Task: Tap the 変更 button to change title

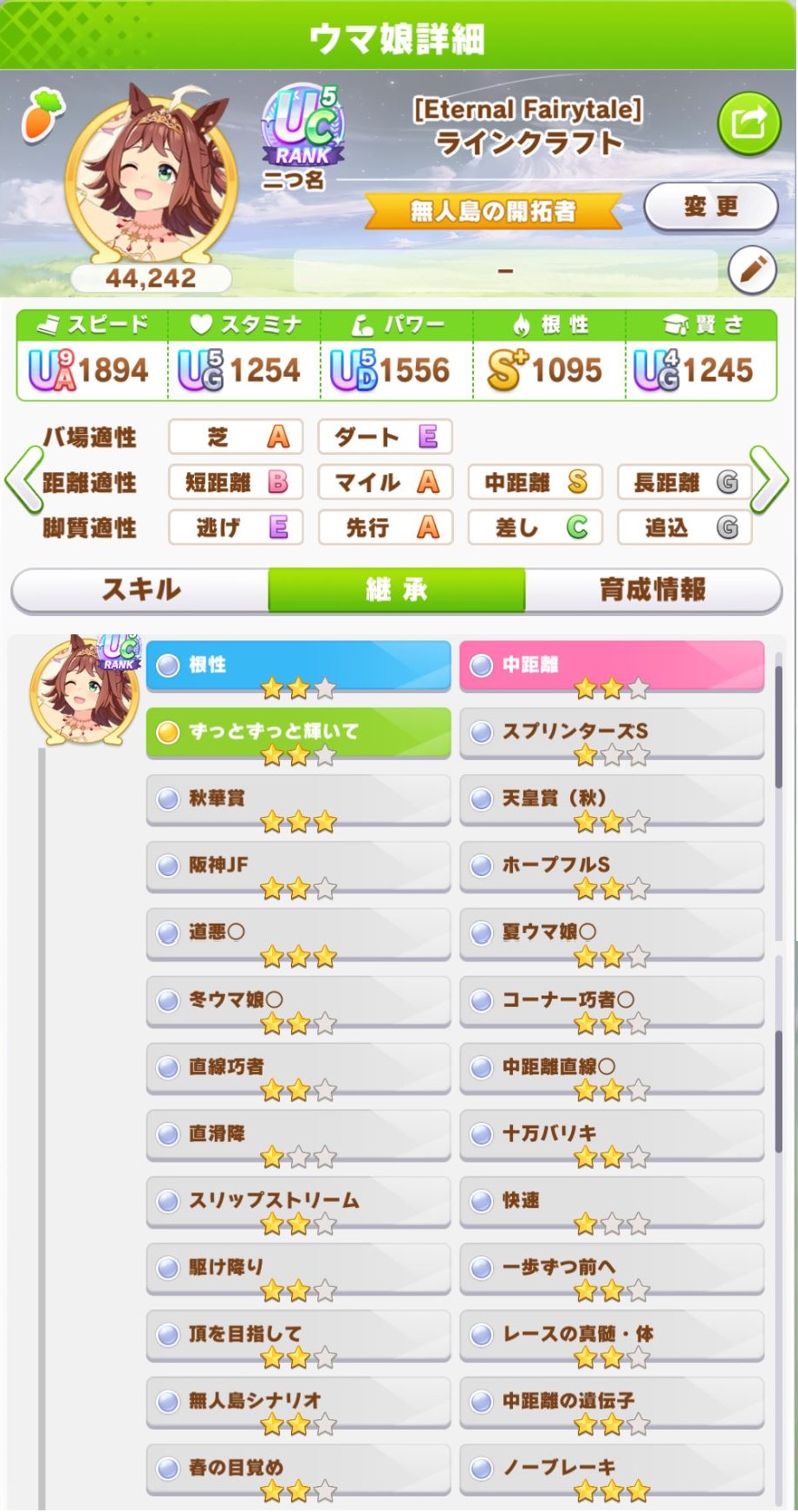Action: 710,207
